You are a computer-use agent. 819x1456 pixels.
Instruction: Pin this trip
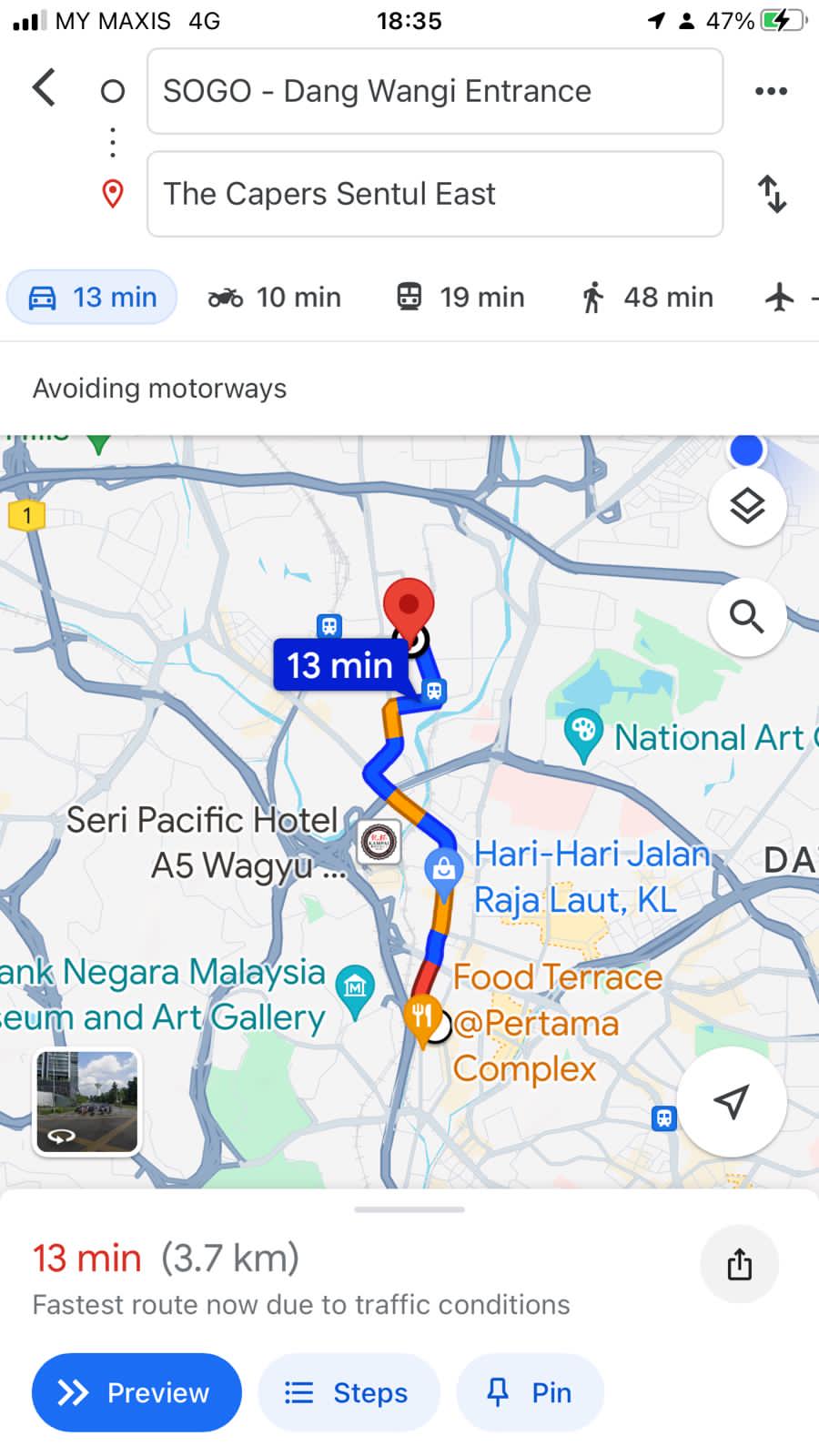[530, 1392]
